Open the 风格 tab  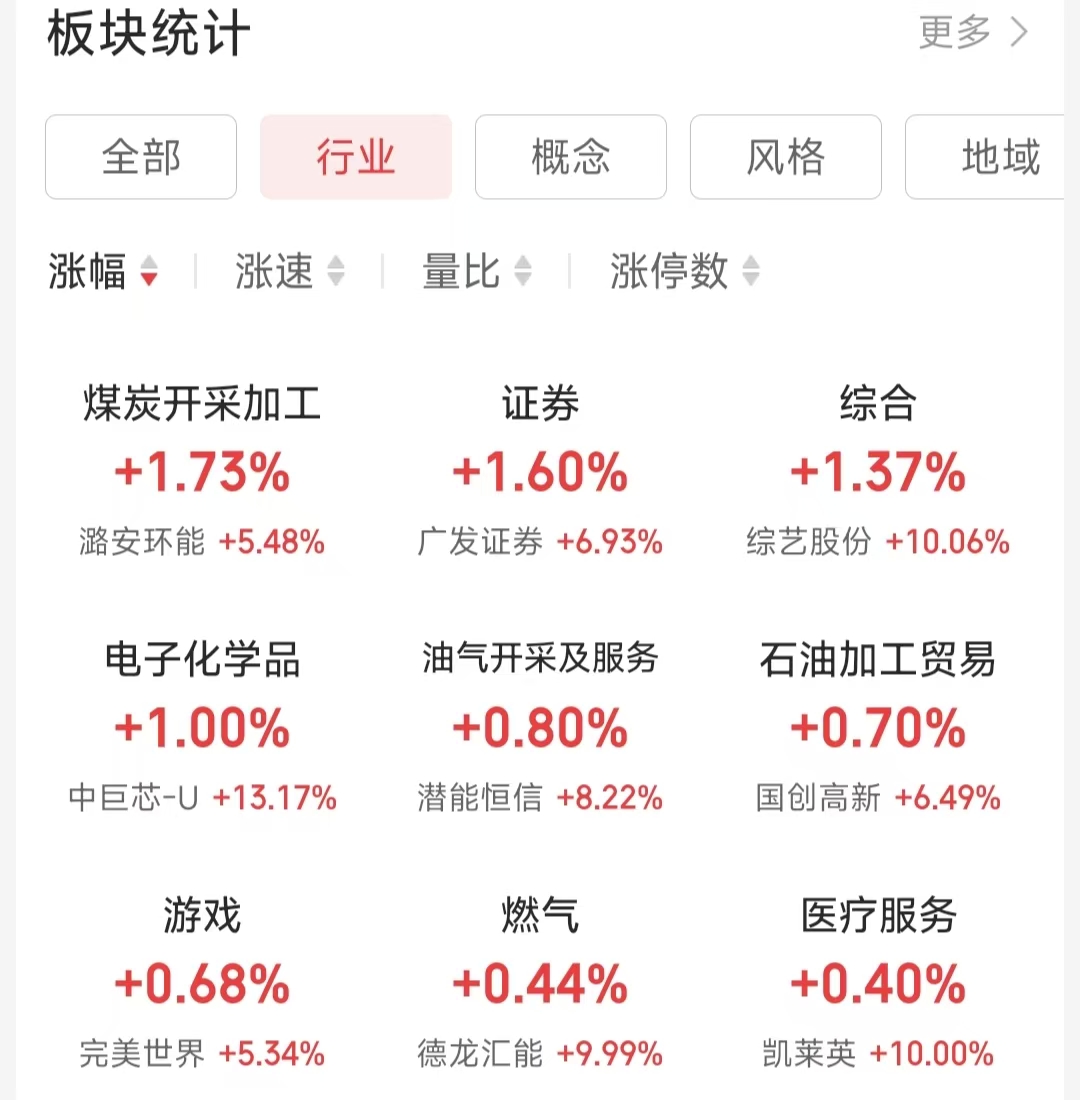pyautogui.click(x=785, y=157)
